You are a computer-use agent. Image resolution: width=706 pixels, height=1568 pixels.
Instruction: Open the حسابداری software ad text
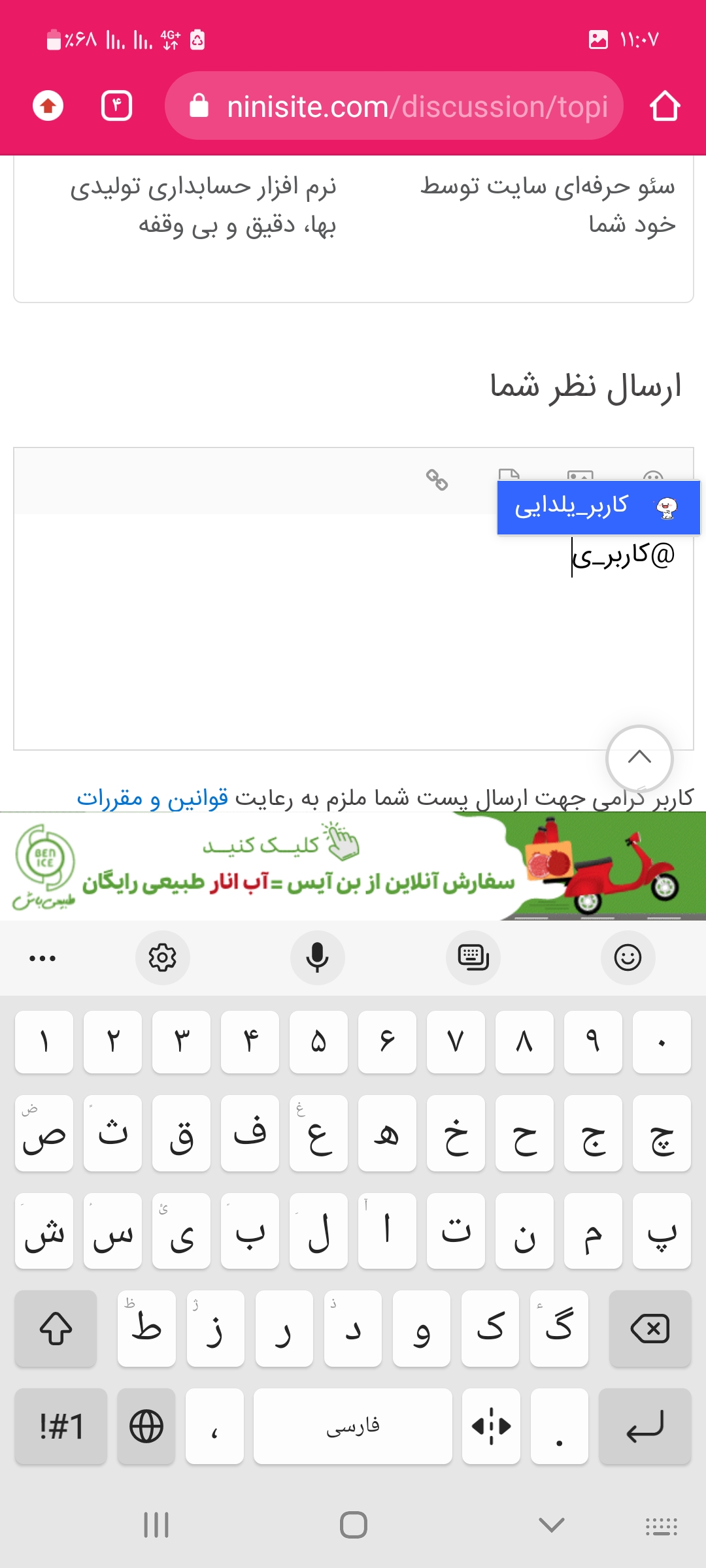tap(203, 205)
